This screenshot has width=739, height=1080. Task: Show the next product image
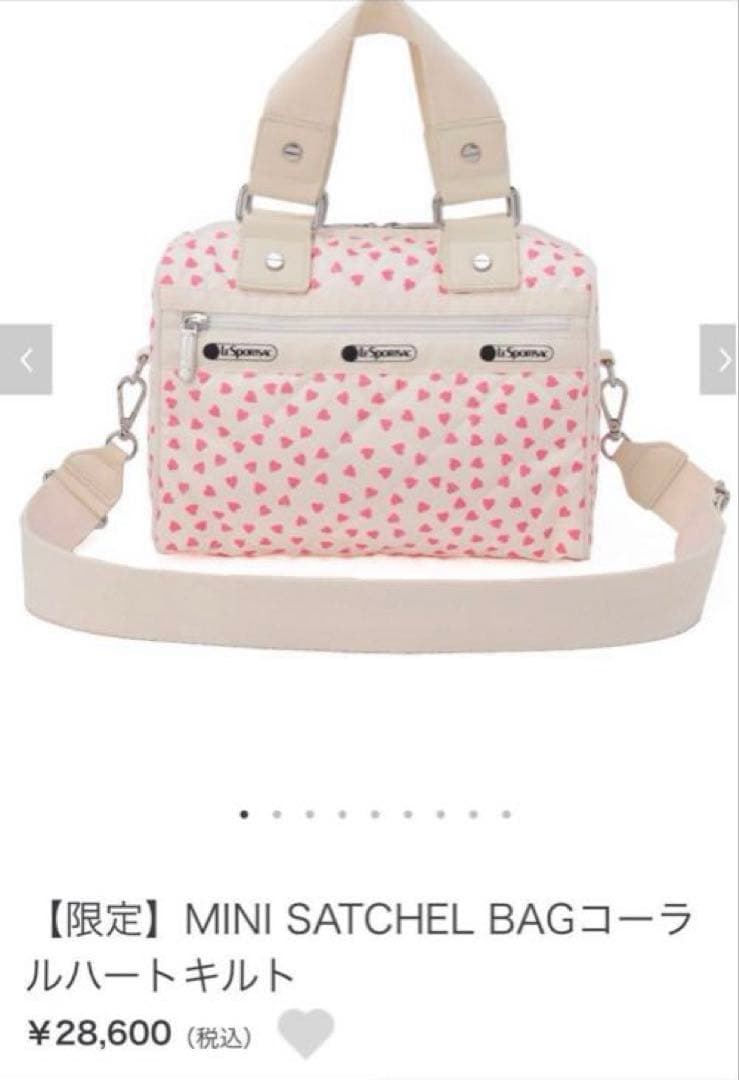(719, 360)
